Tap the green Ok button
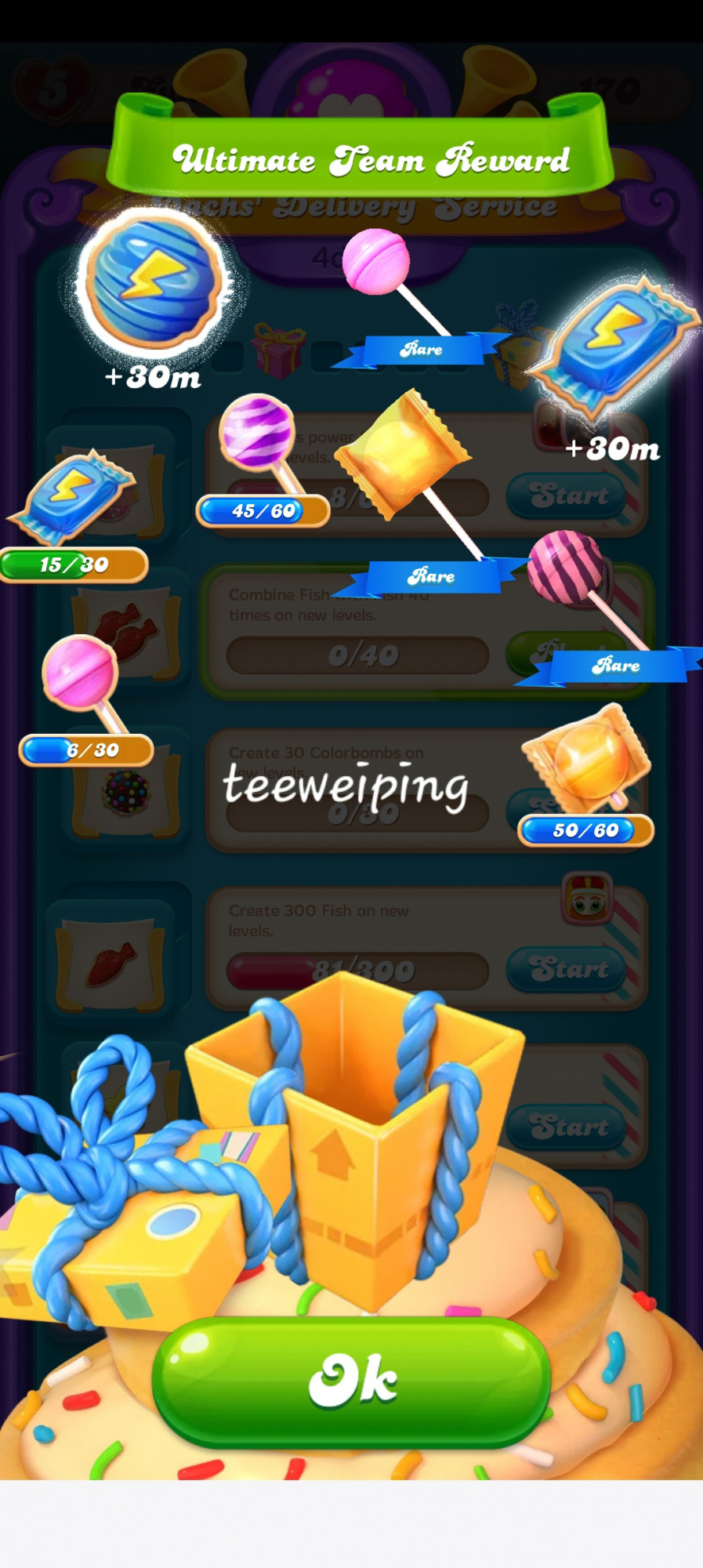 [x=352, y=1380]
